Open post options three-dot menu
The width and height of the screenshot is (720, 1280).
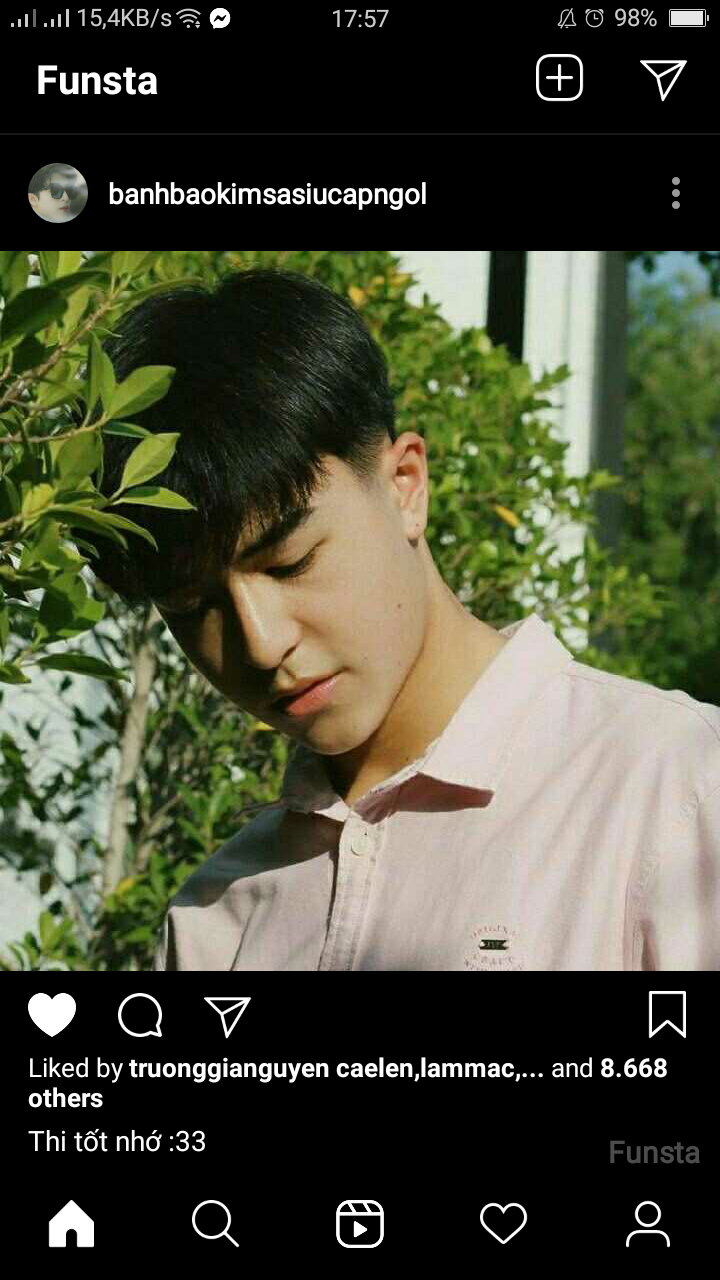(676, 193)
